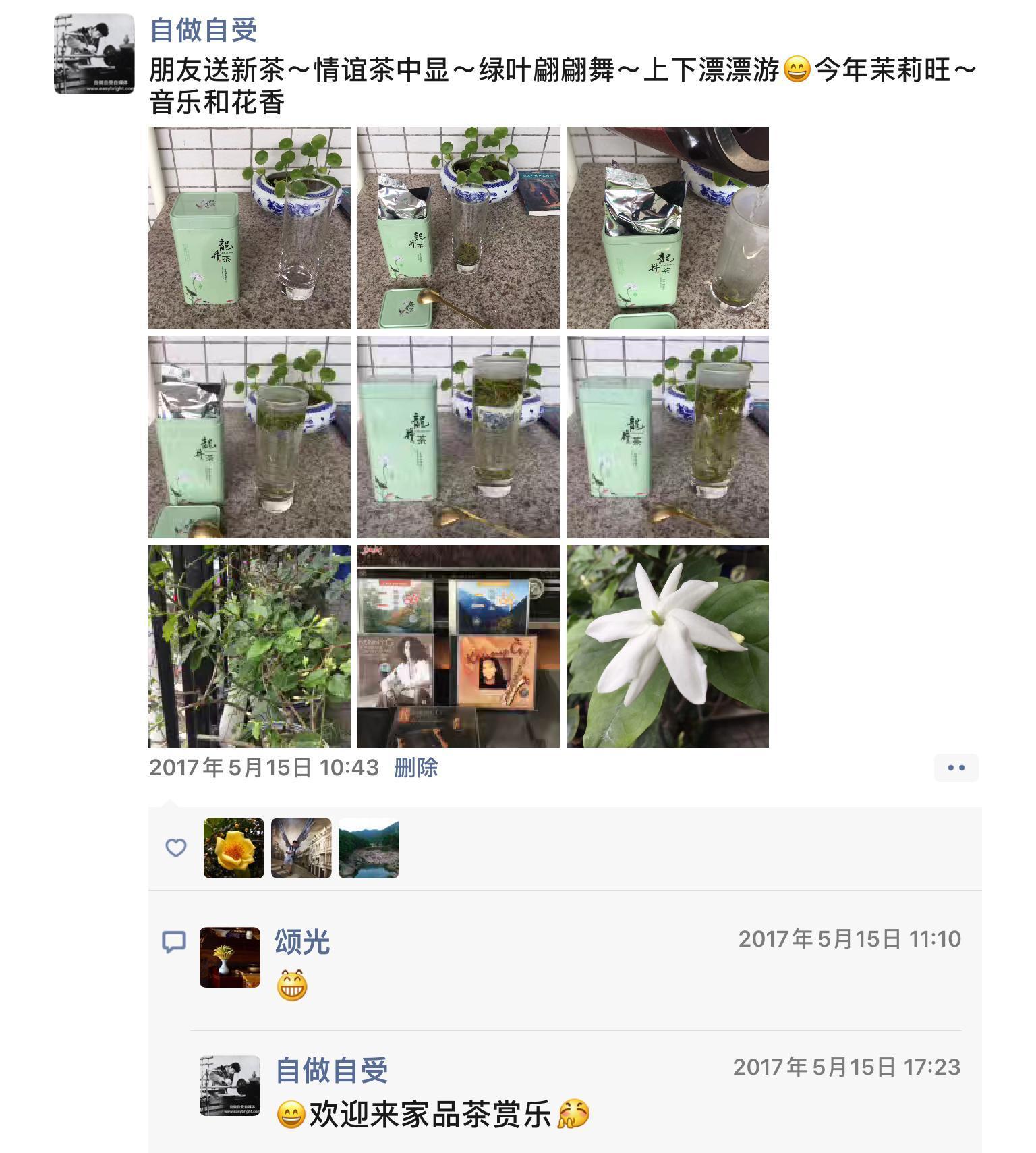
Task: Open the jasmine bush photo by the railing
Action: [x=249, y=646]
